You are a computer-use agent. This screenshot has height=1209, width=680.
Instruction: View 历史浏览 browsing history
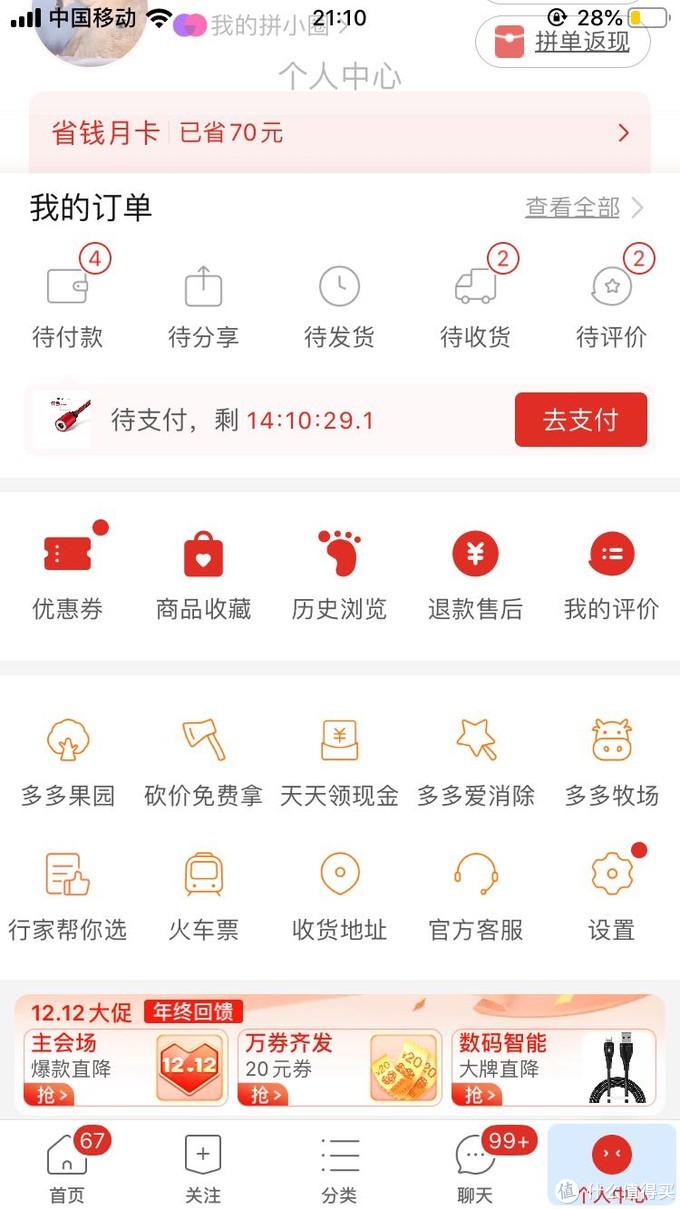click(339, 573)
